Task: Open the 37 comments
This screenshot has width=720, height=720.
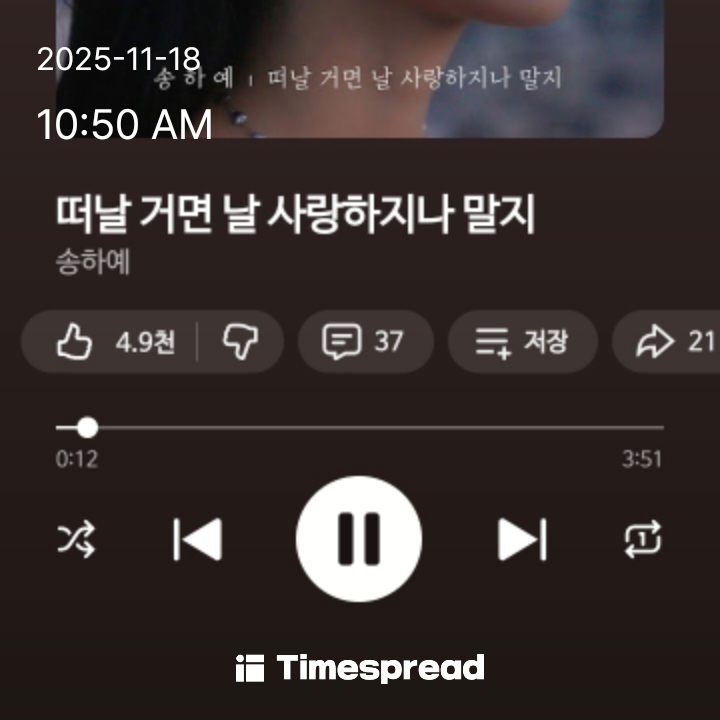Action: click(364, 342)
